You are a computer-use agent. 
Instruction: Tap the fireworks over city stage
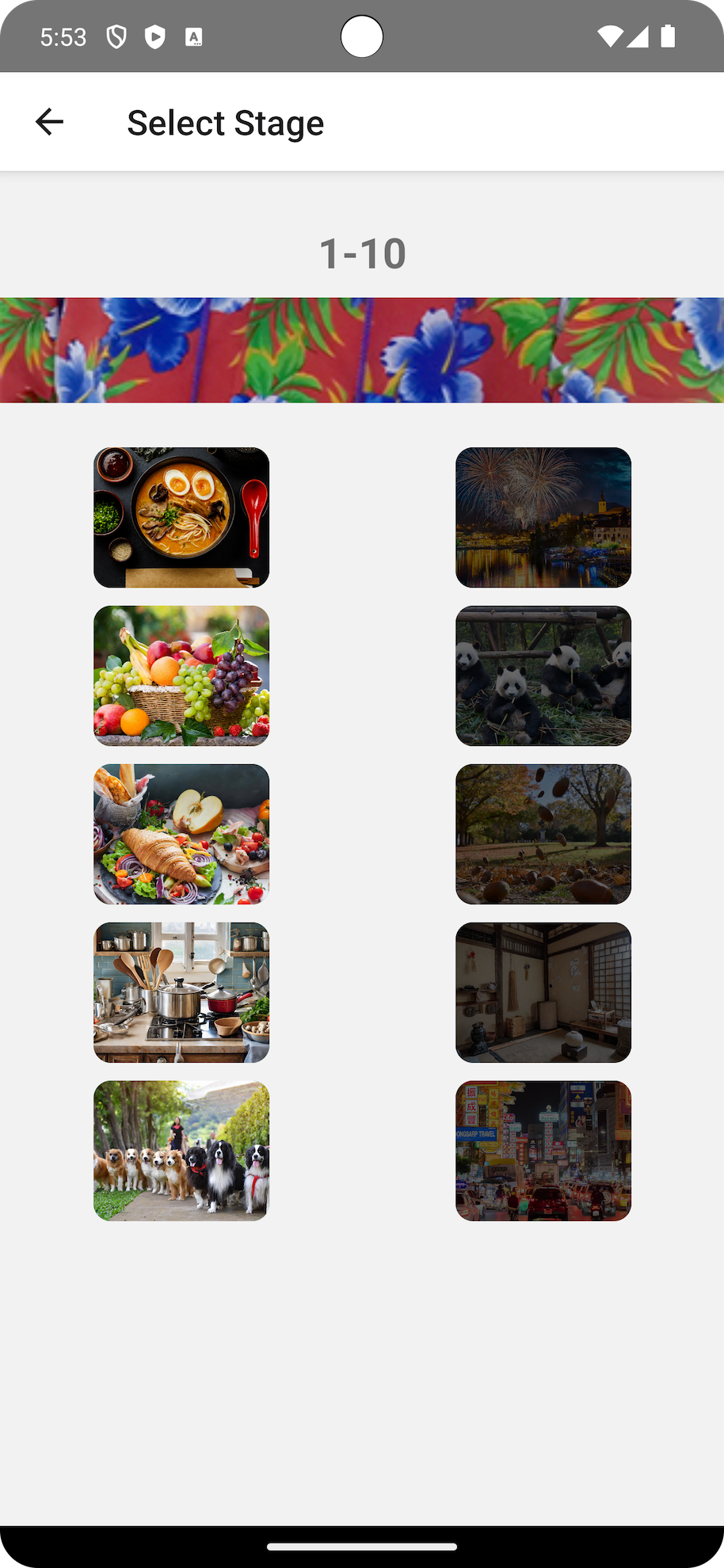[543, 517]
